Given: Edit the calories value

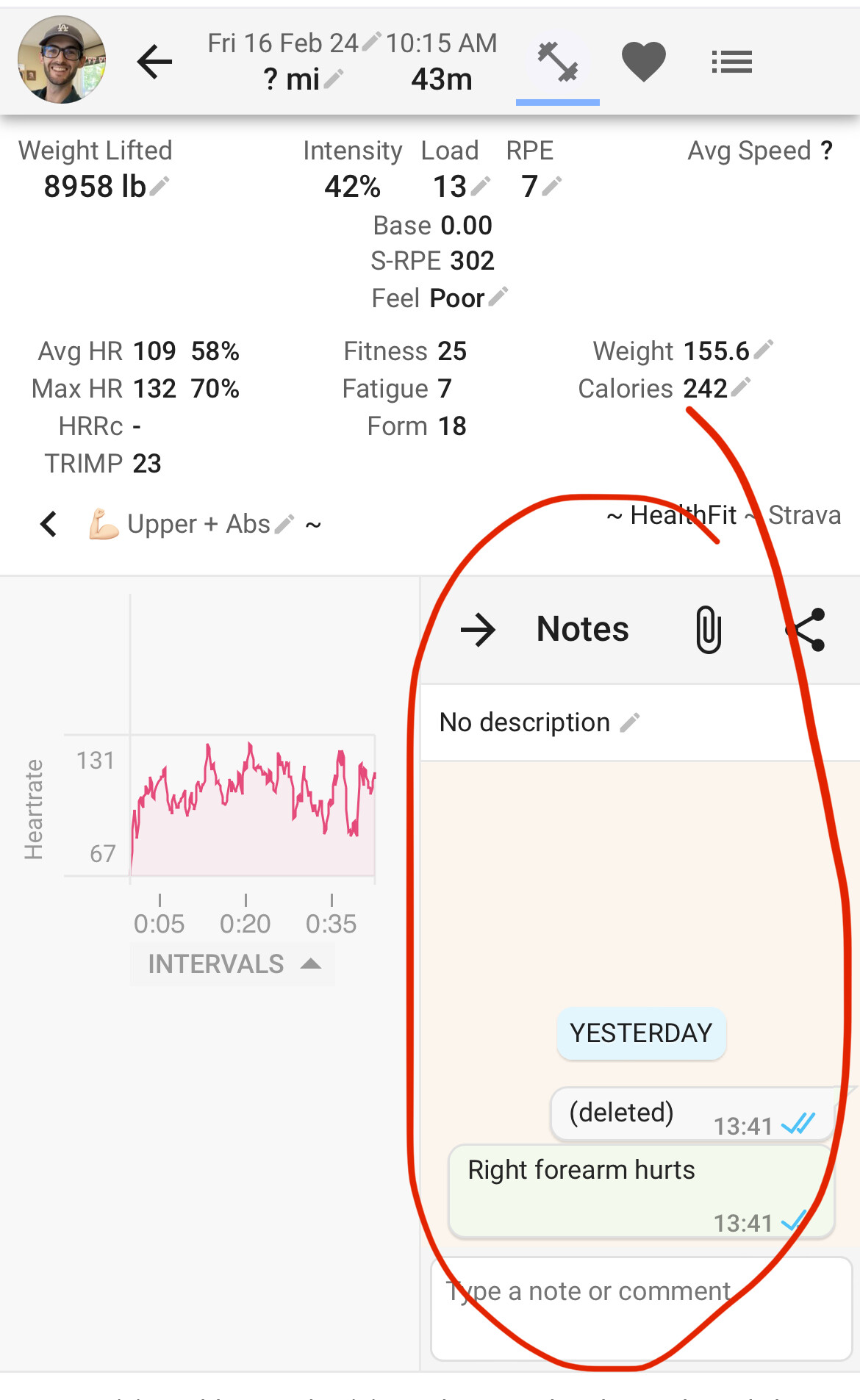Looking at the screenshot, I should [741, 387].
